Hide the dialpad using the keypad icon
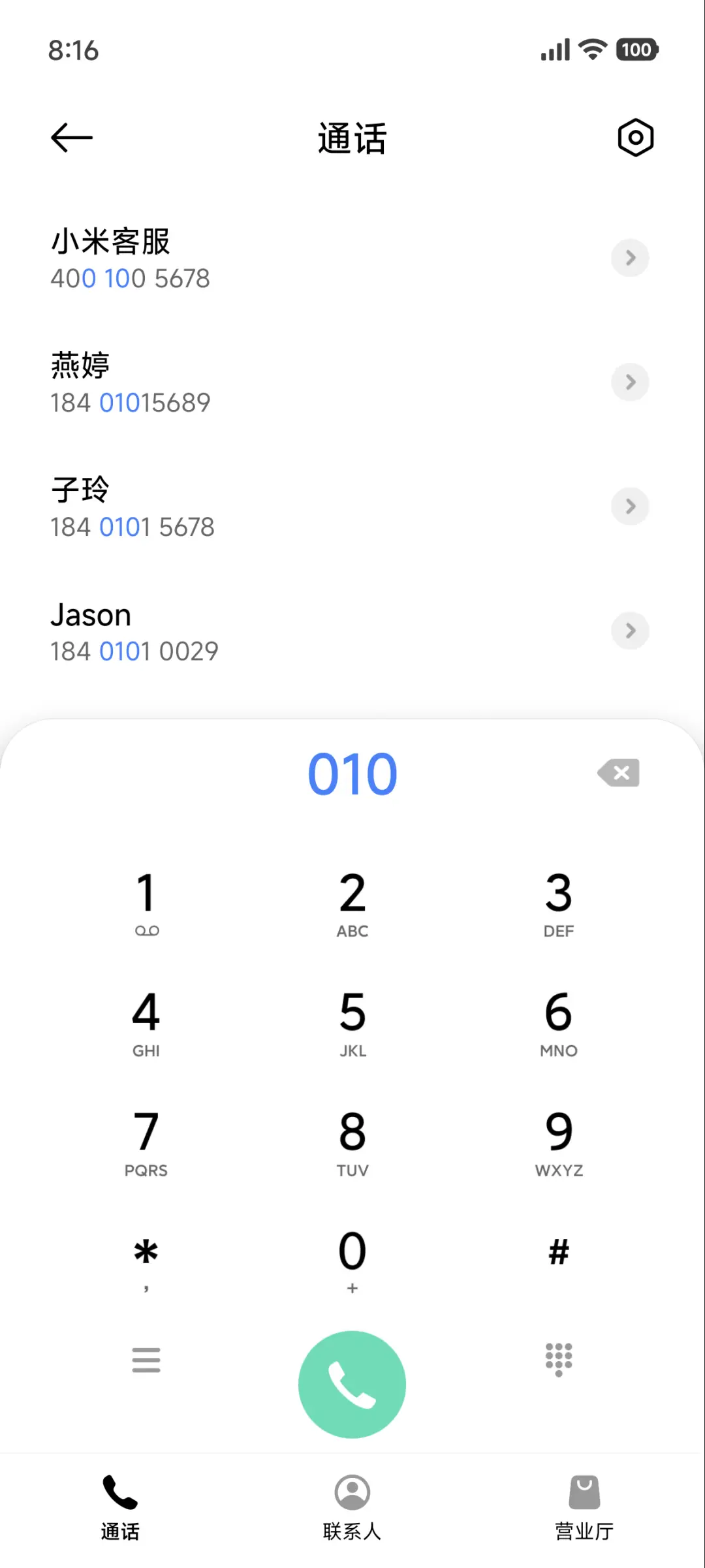The width and height of the screenshot is (705, 1568). tap(558, 1360)
